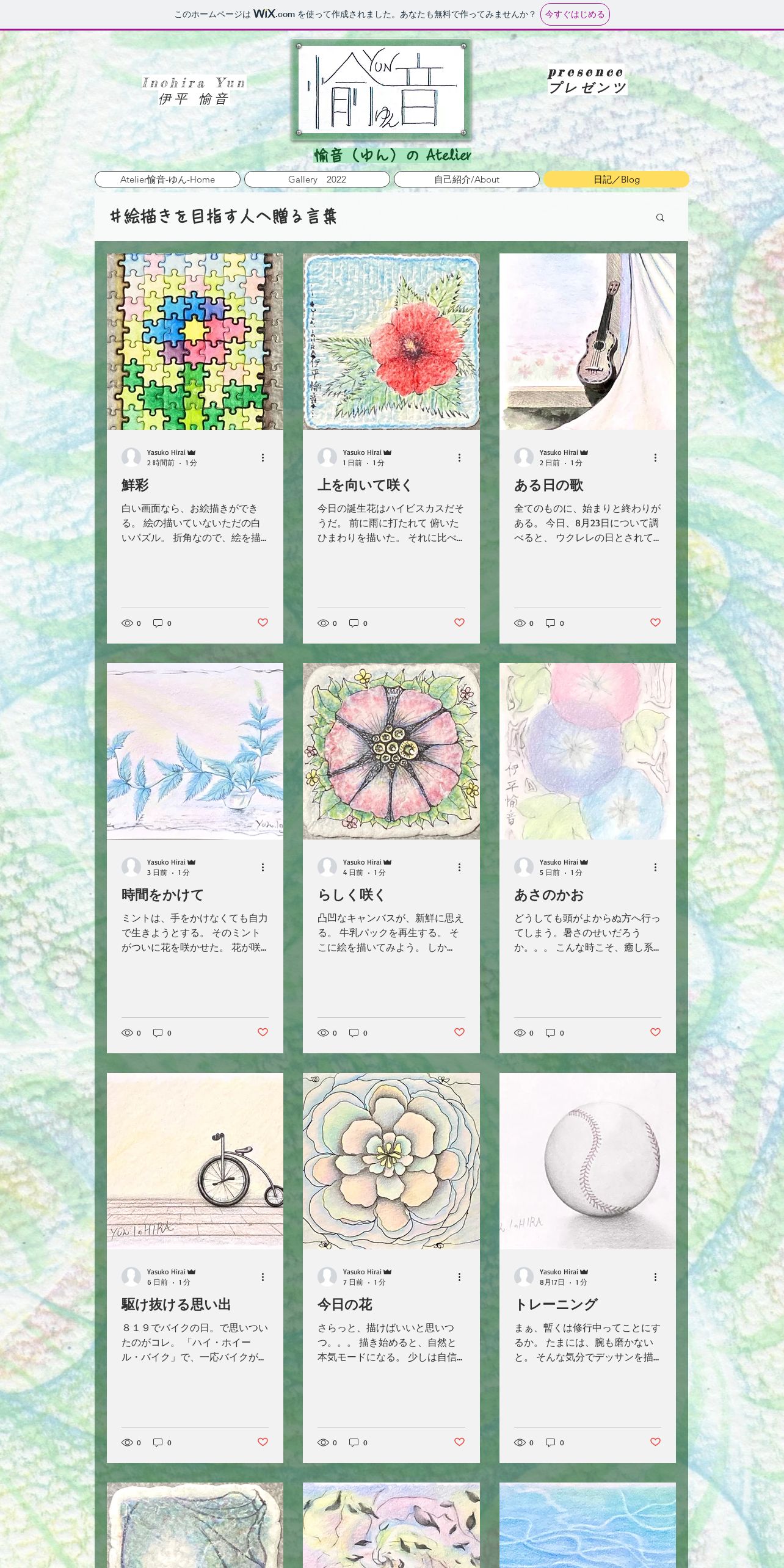Switch to the 日記/Blog tab
The image size is (784, 1568).
tap(616, 180)
